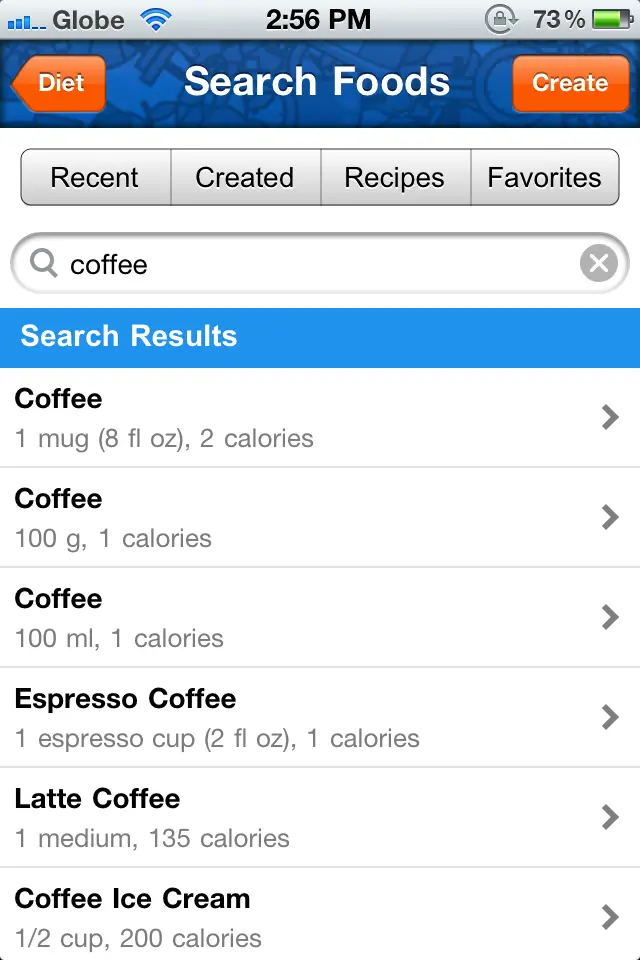Open Coffee, 1 mug (8 fl oz)
Image resolution: width=640 pixels, height=960 pixels.
tap(320, 418)
